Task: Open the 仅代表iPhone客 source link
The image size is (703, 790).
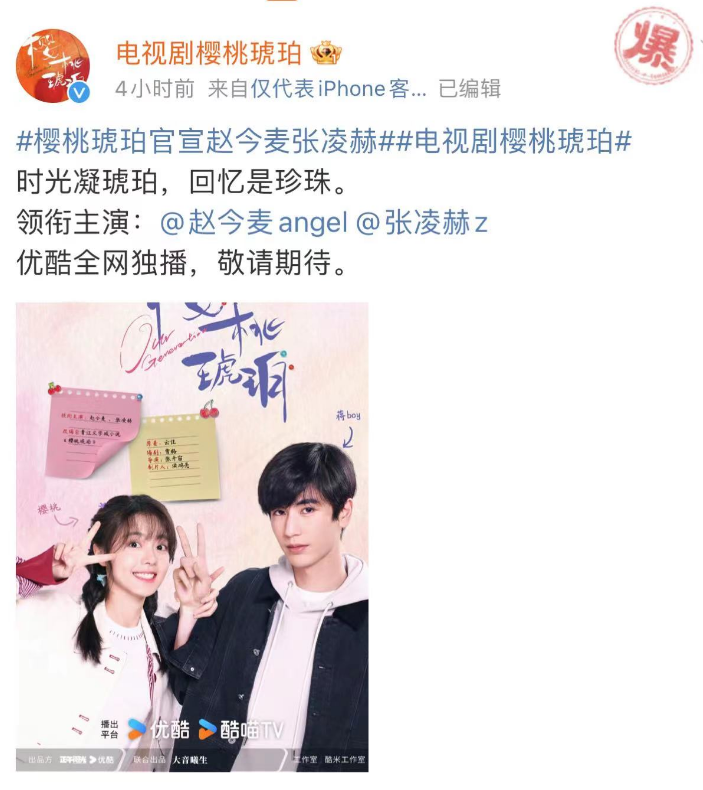Action: [x=342, y=88]
